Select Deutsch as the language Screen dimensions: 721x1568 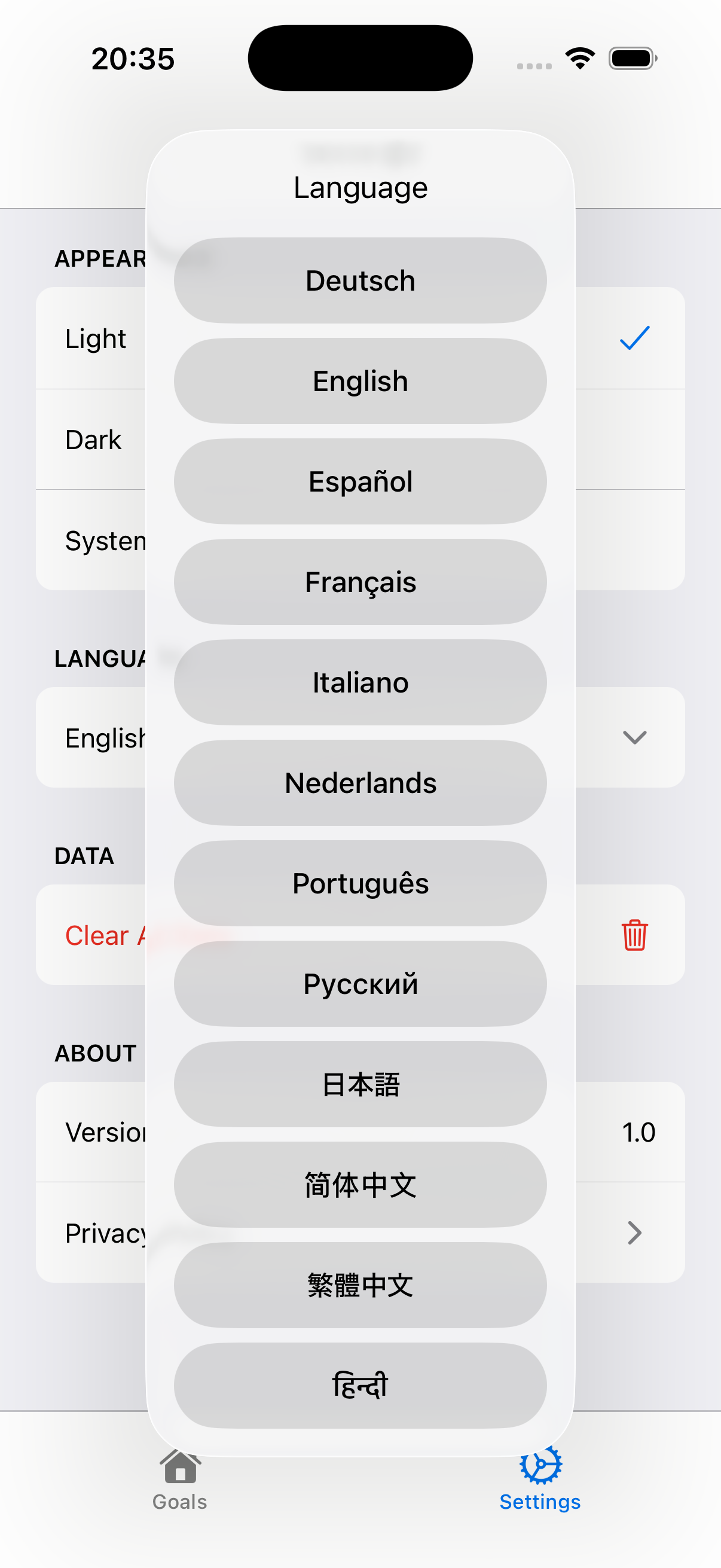(360, 280)
